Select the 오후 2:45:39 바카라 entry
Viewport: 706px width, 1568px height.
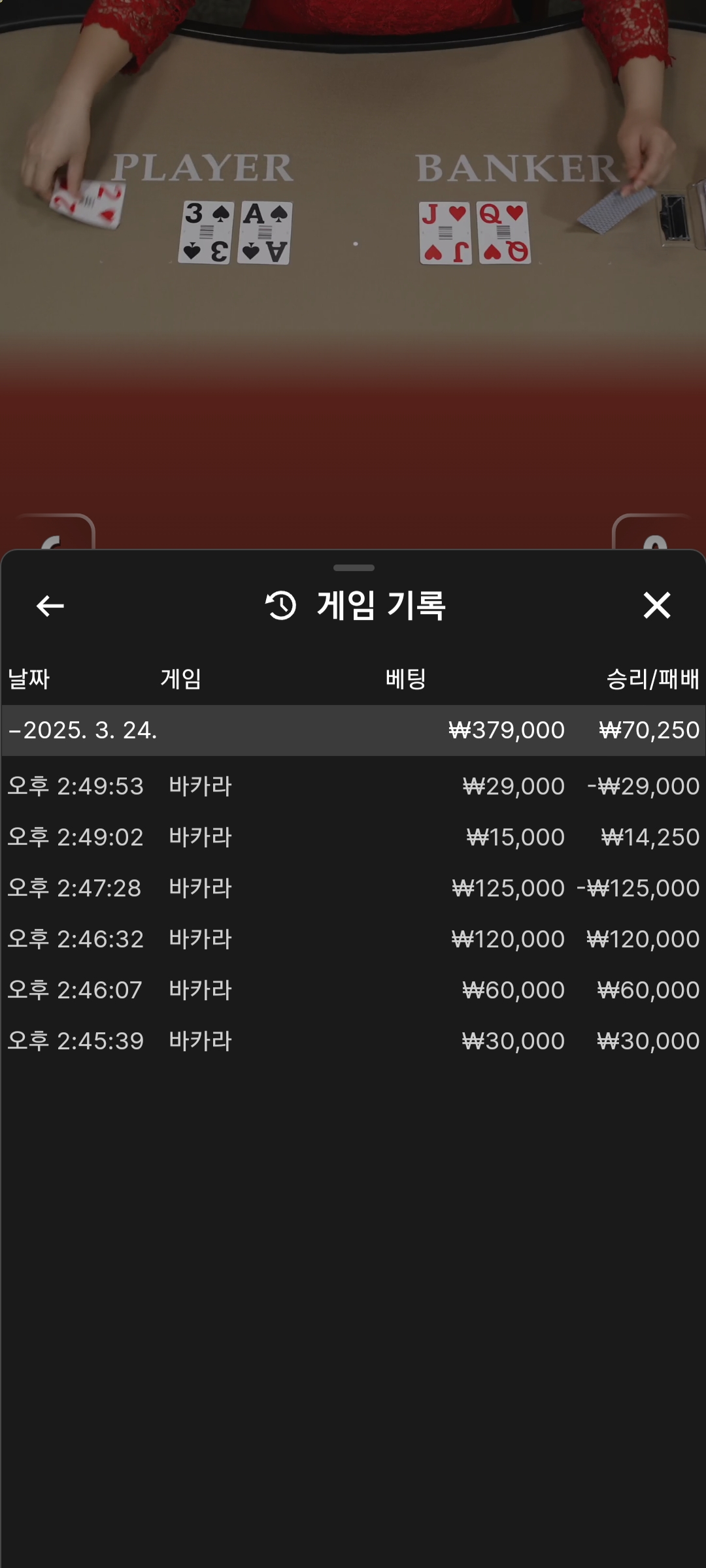[x=353, y=1040]
